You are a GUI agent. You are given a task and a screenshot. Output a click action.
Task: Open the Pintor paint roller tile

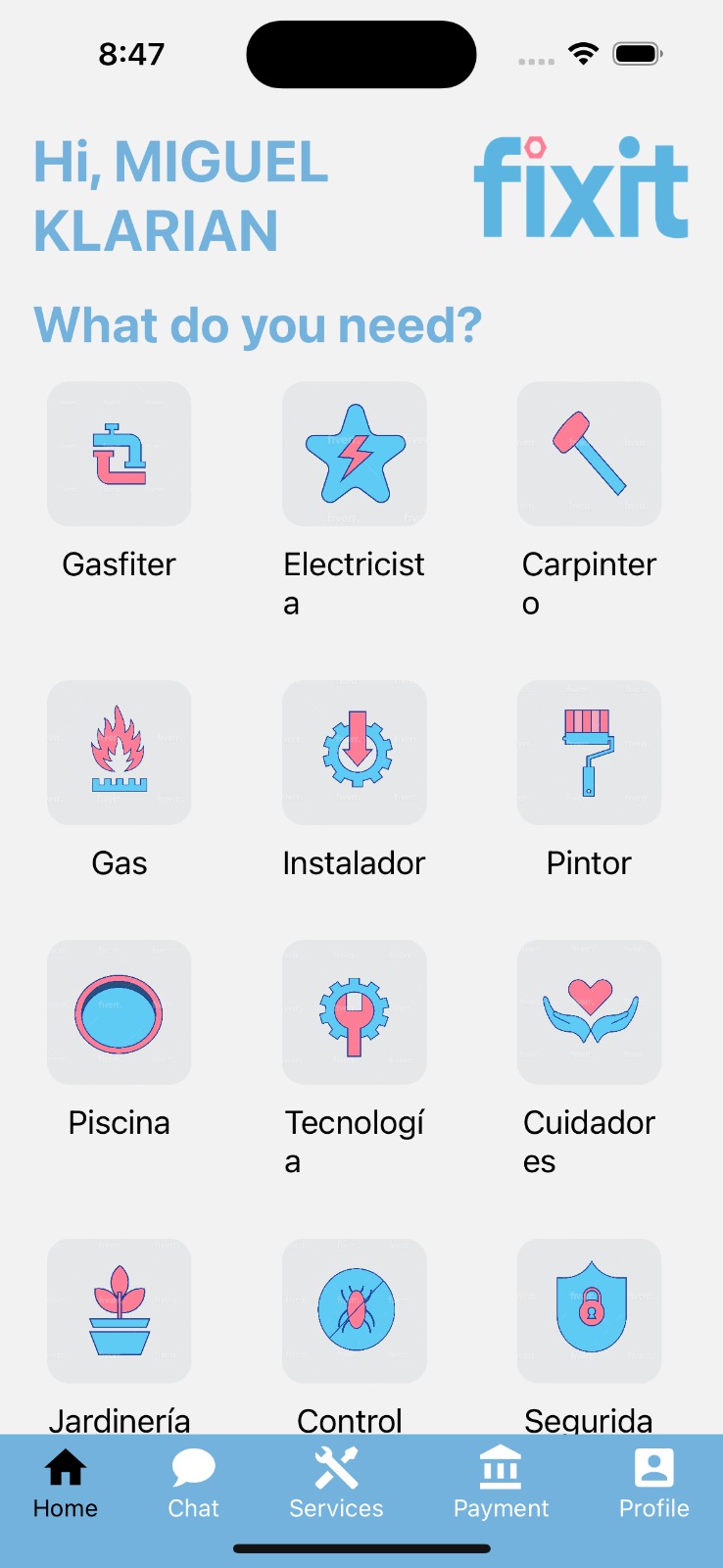tap(589, 753)
